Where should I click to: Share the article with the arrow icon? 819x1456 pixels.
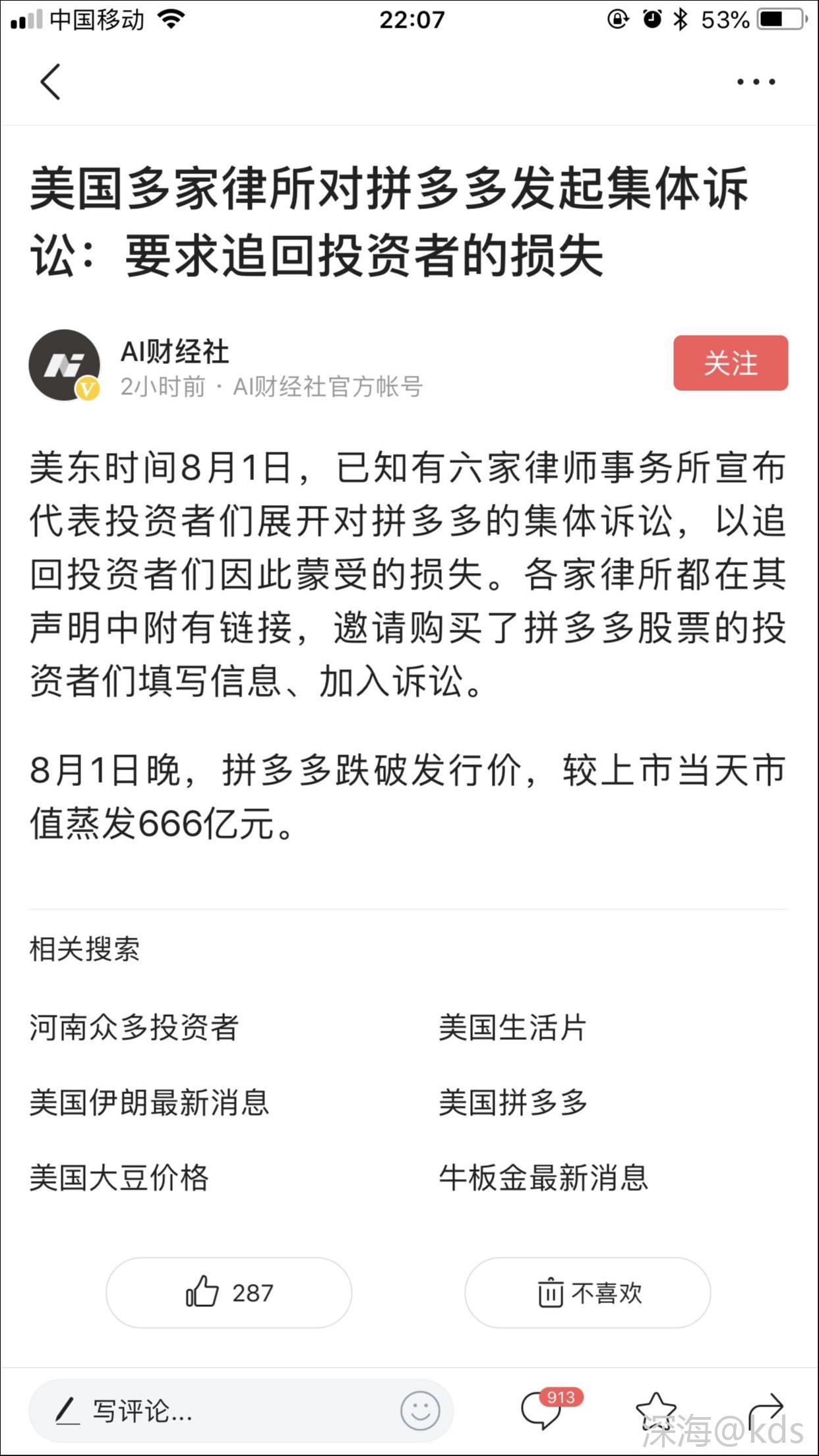766,1410
